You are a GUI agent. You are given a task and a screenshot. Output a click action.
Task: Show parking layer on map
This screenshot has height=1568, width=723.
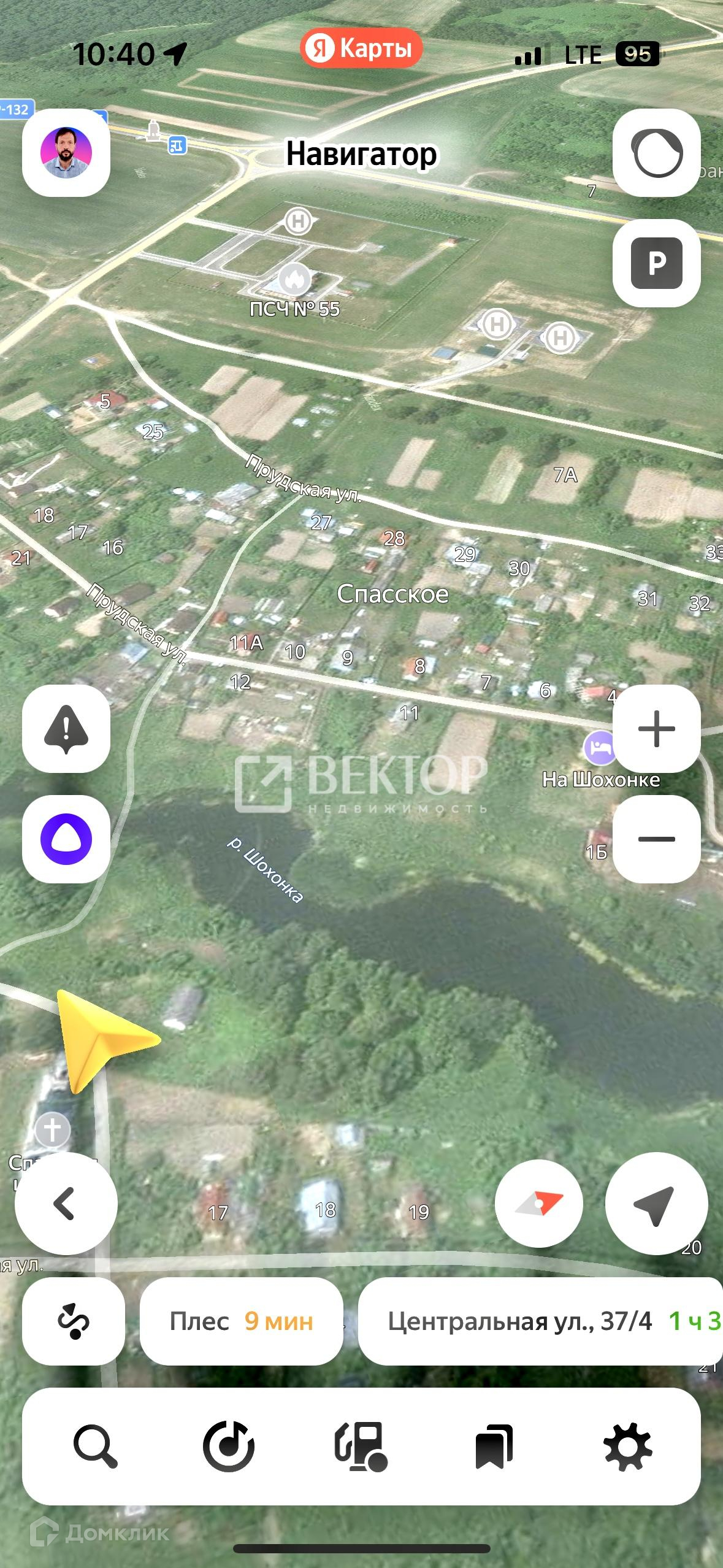657,263
